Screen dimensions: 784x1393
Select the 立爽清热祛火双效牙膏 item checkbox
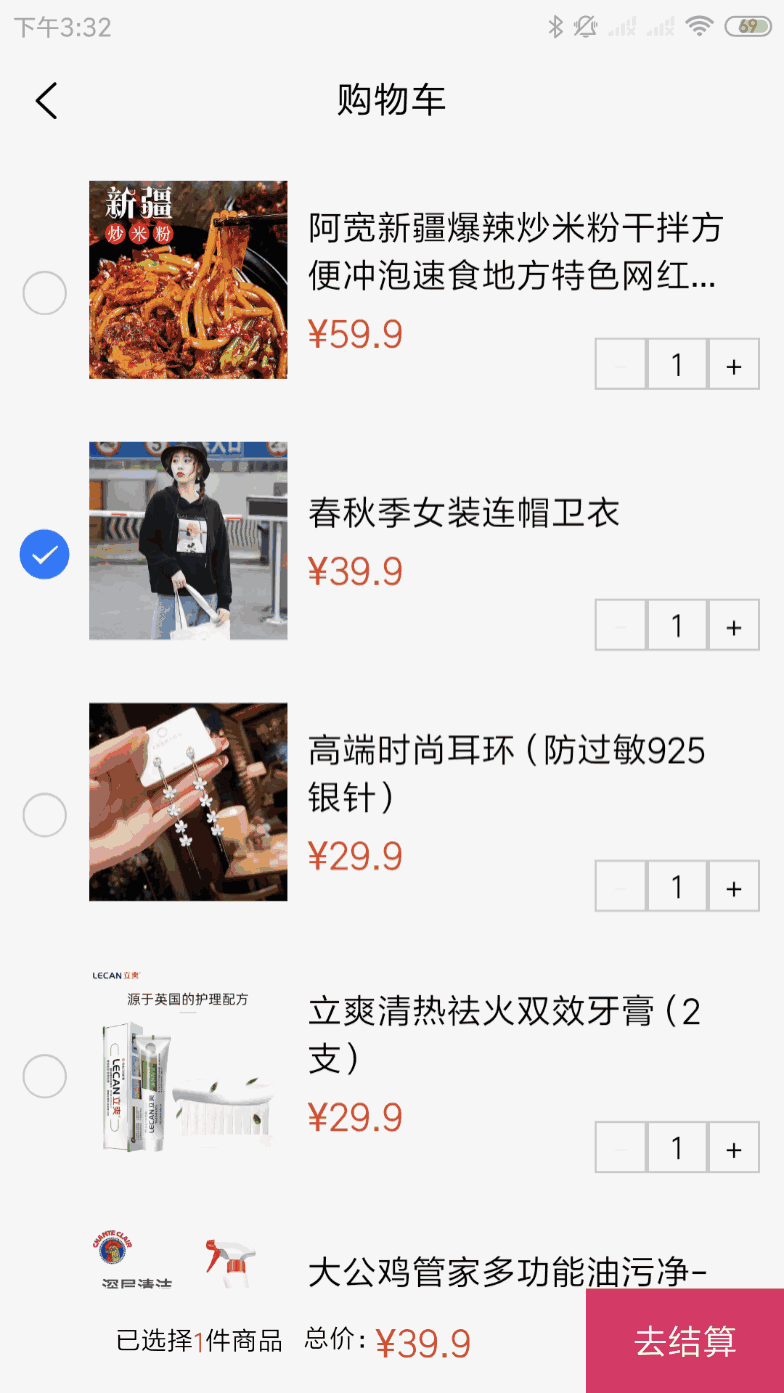click(x=45, y=1076)
